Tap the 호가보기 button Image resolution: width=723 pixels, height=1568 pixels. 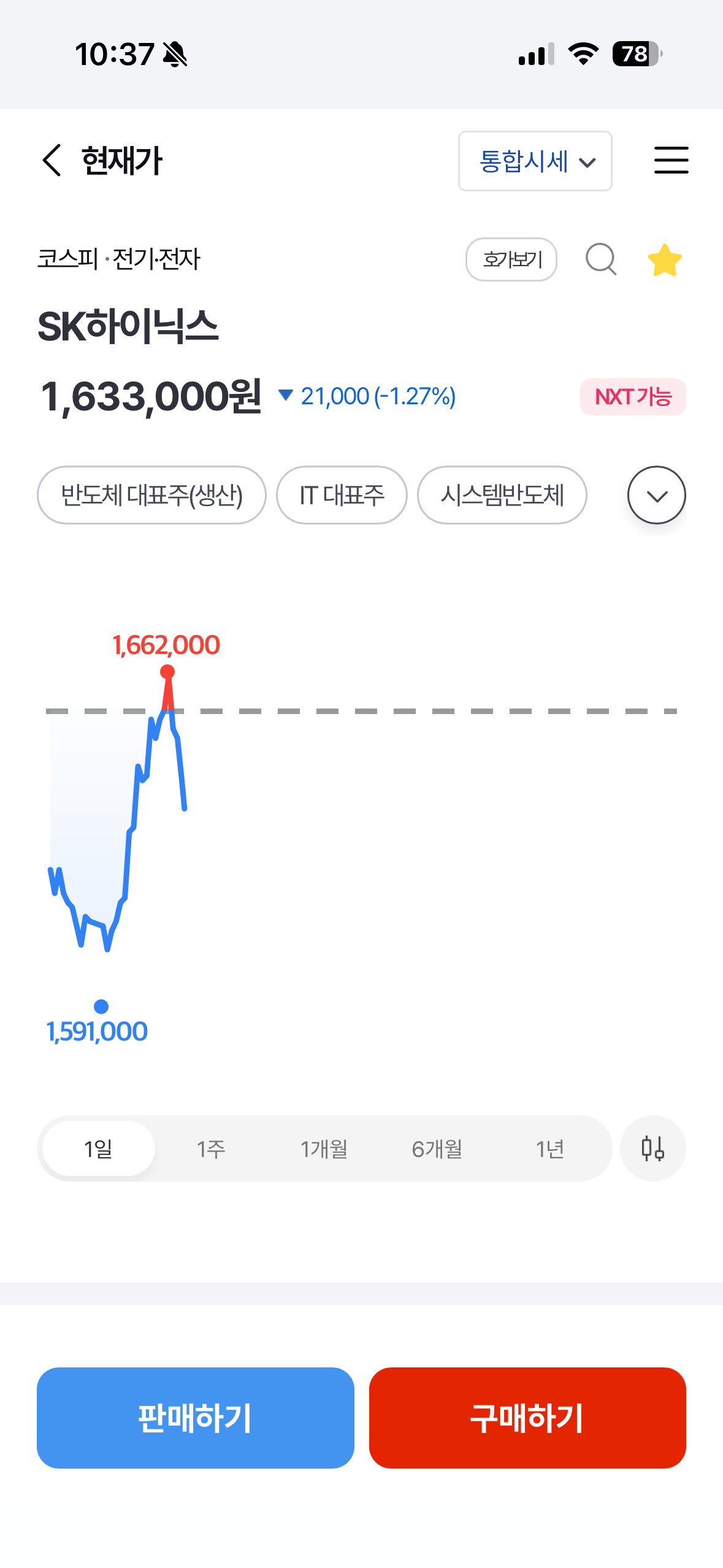tap(511, 259)
